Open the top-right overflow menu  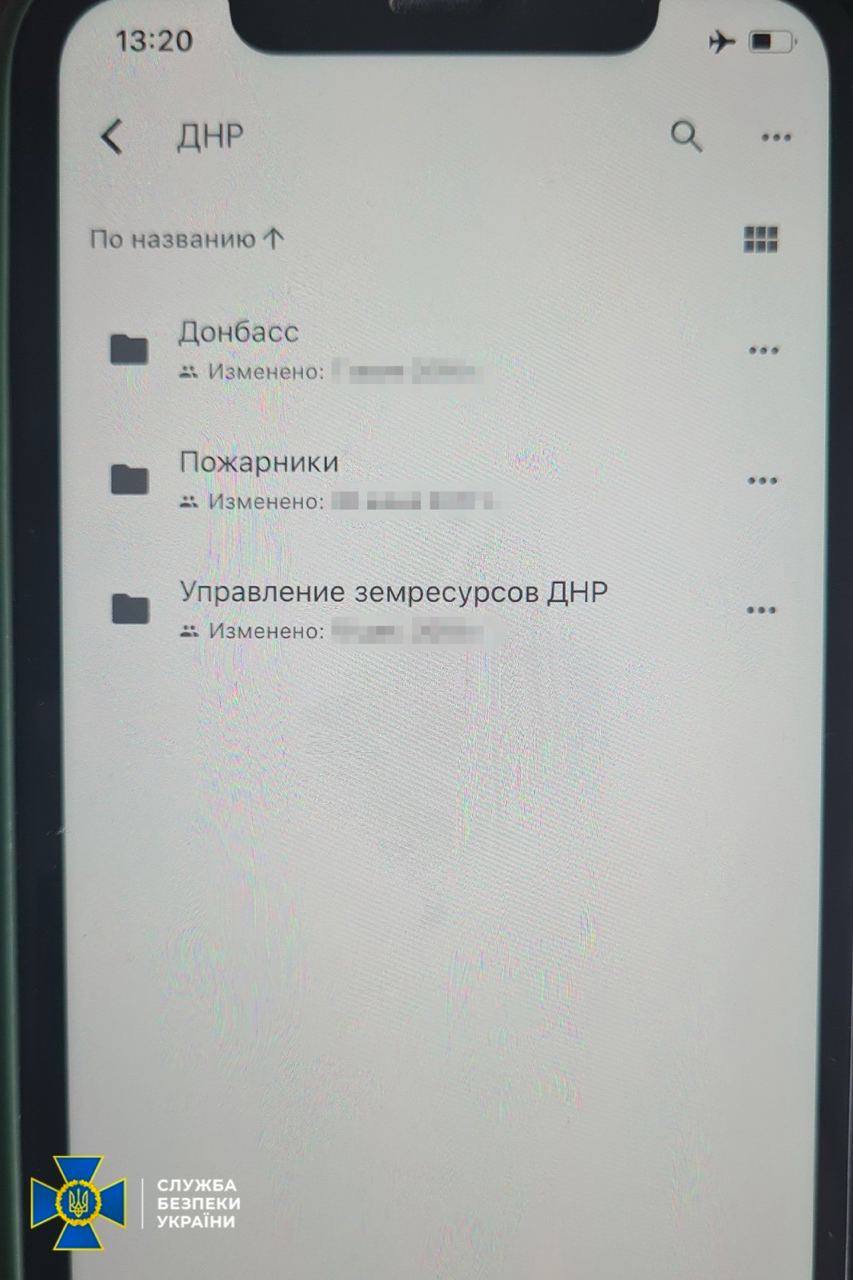(x=776, y=137)
